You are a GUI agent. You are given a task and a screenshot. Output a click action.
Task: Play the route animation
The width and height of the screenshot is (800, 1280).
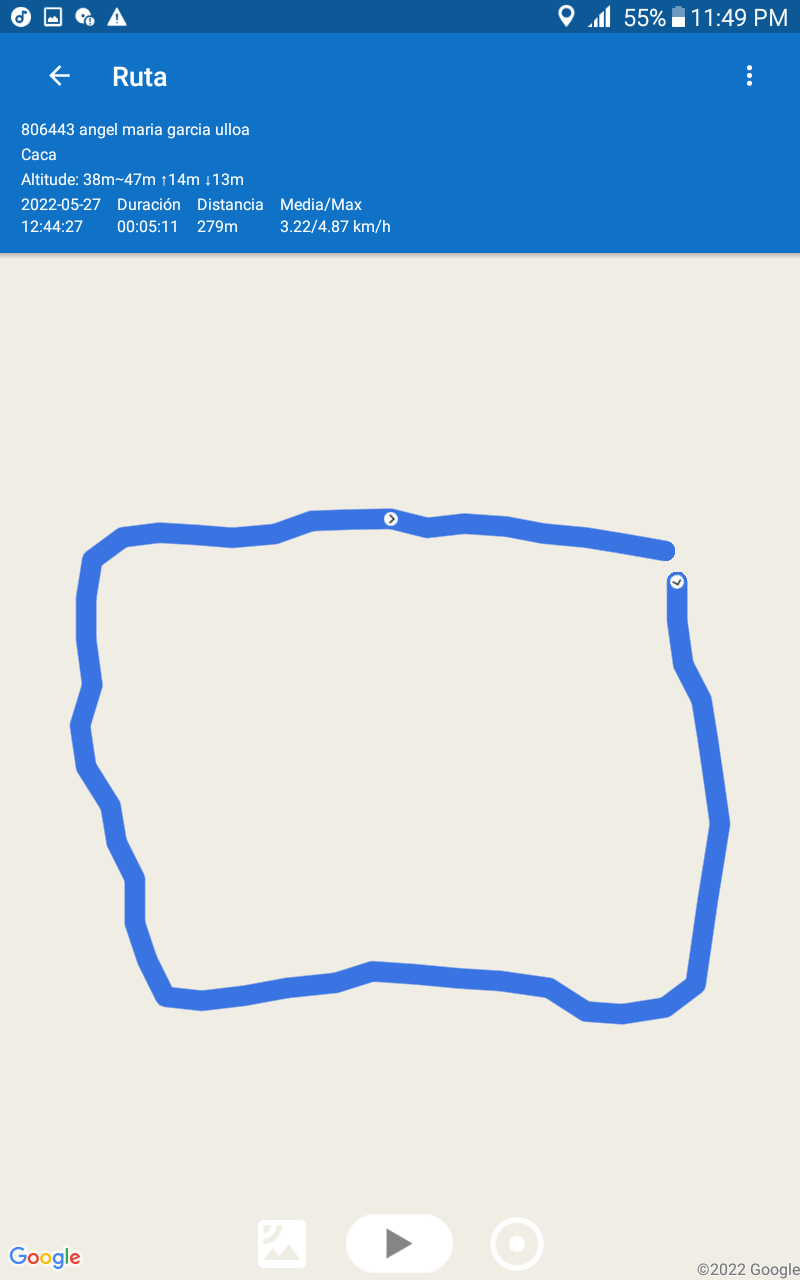399,1243
